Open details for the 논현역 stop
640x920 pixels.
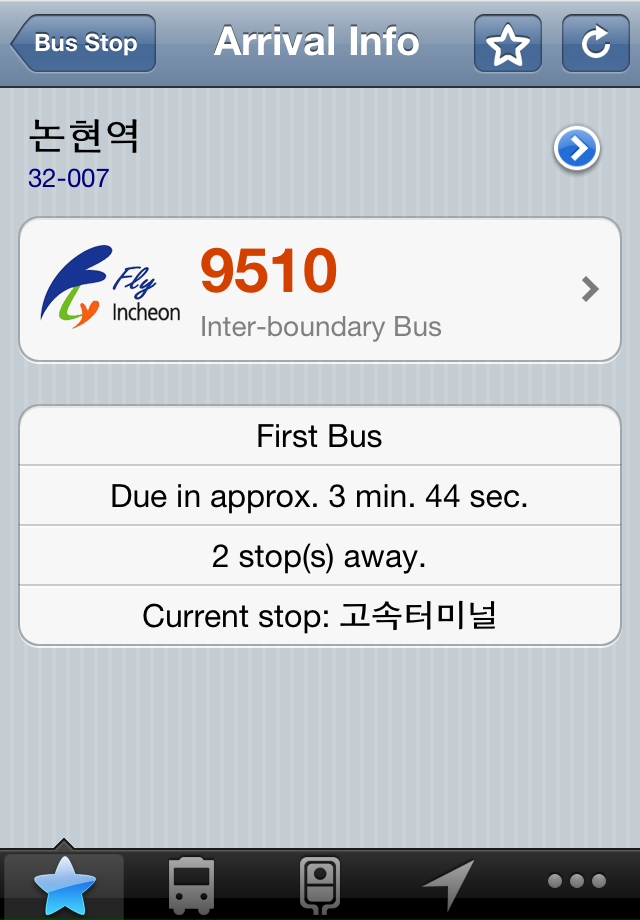576,150
